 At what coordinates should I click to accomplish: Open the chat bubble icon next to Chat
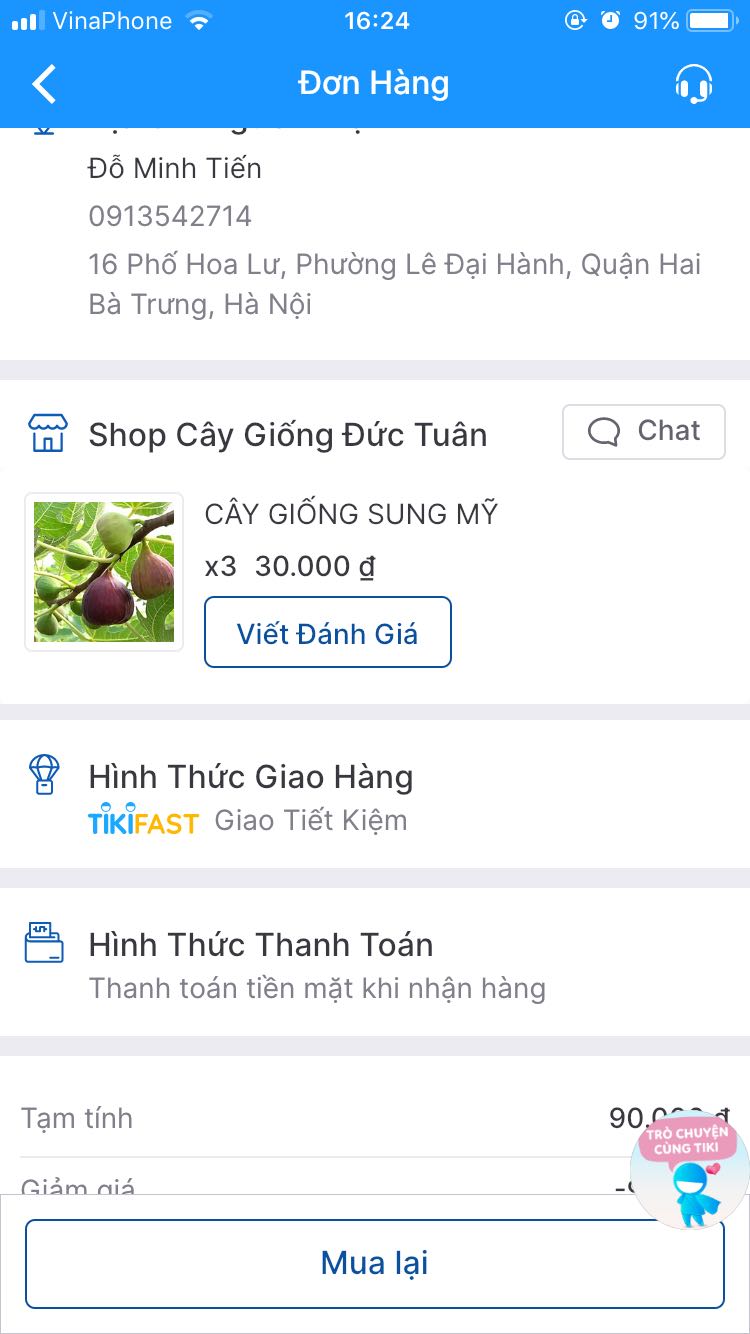603,431
